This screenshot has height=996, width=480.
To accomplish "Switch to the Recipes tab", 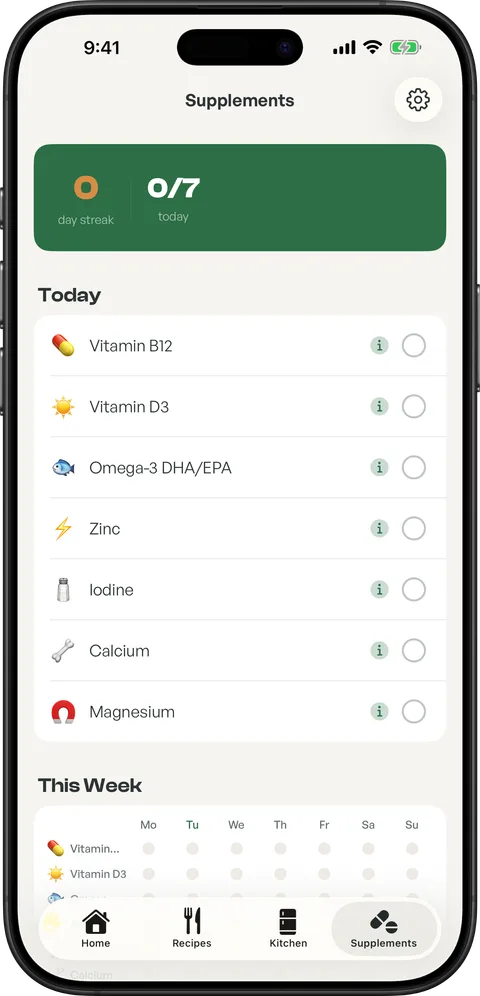I will tap(192, 928).
